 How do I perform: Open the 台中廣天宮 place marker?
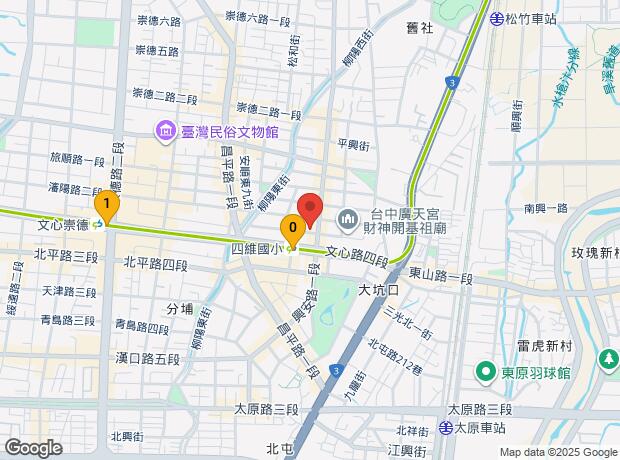pos(348,217)
